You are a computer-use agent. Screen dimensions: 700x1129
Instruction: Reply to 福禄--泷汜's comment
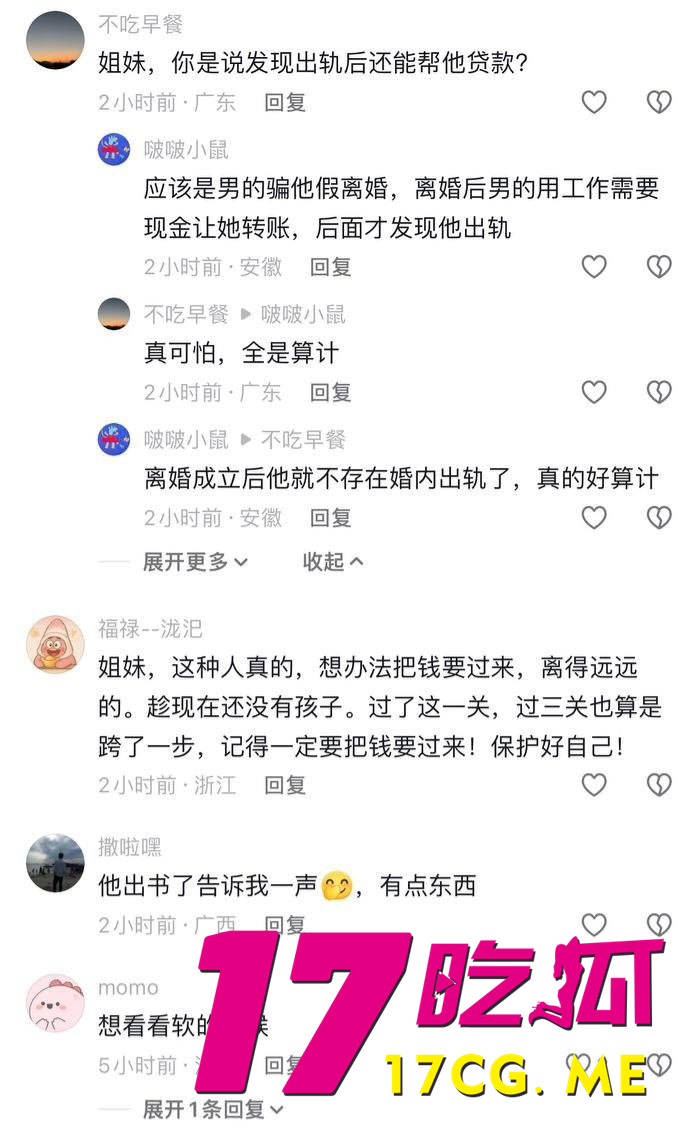click(285, 785)
